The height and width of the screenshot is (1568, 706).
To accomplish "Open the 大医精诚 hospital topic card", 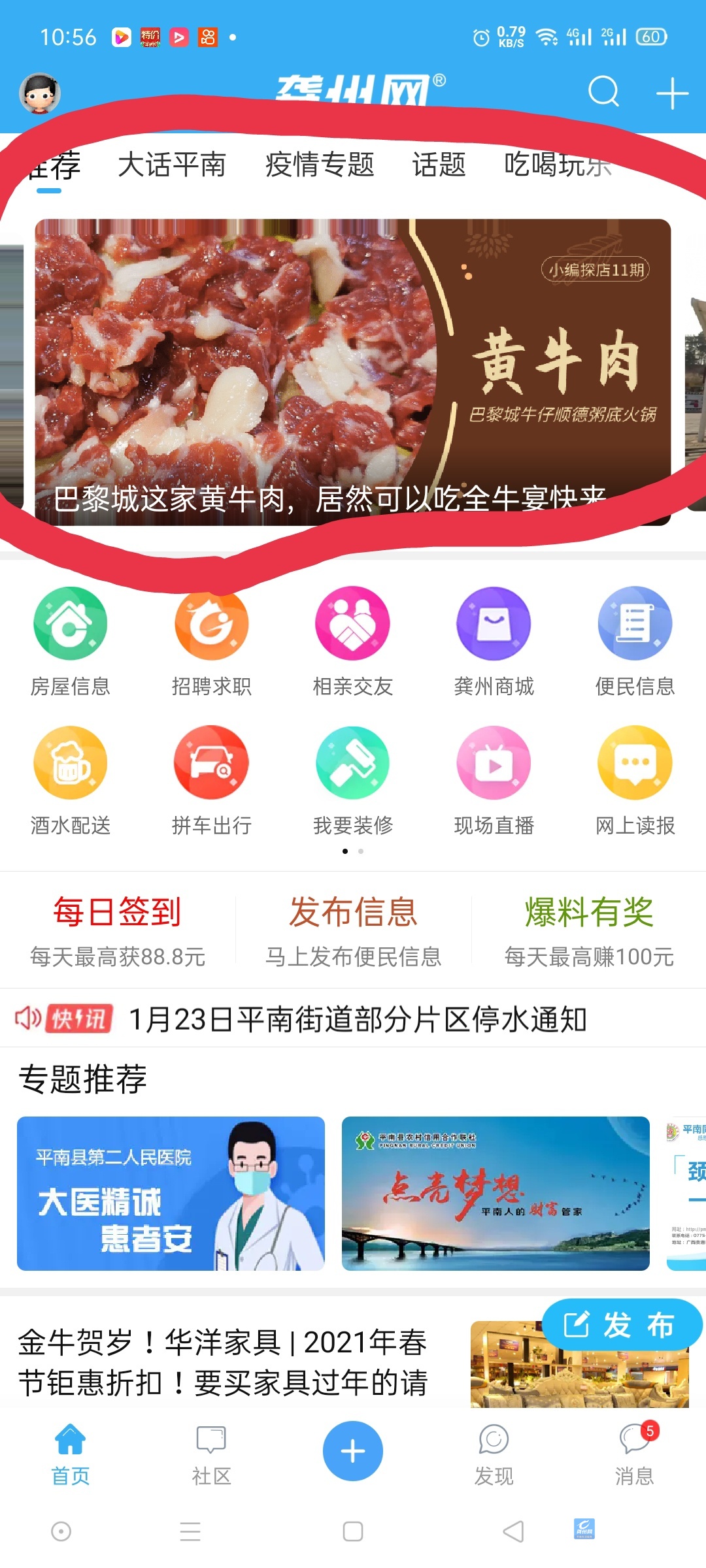I will point(171,1193).
